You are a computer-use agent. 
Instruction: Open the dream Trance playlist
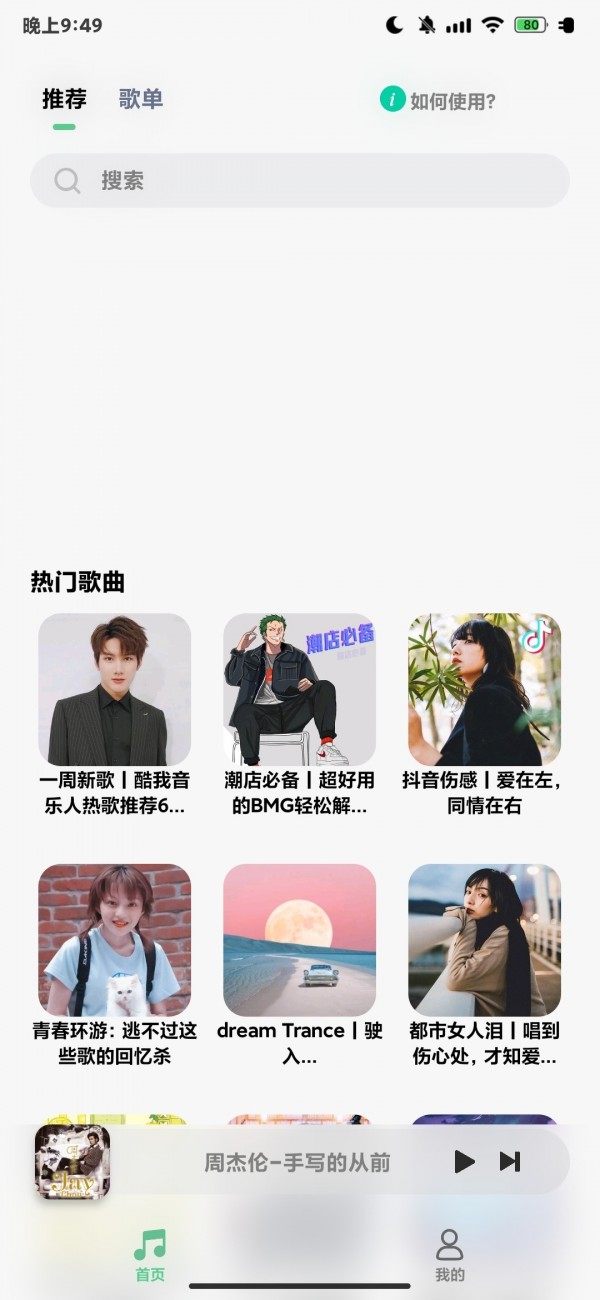[299, 940]
